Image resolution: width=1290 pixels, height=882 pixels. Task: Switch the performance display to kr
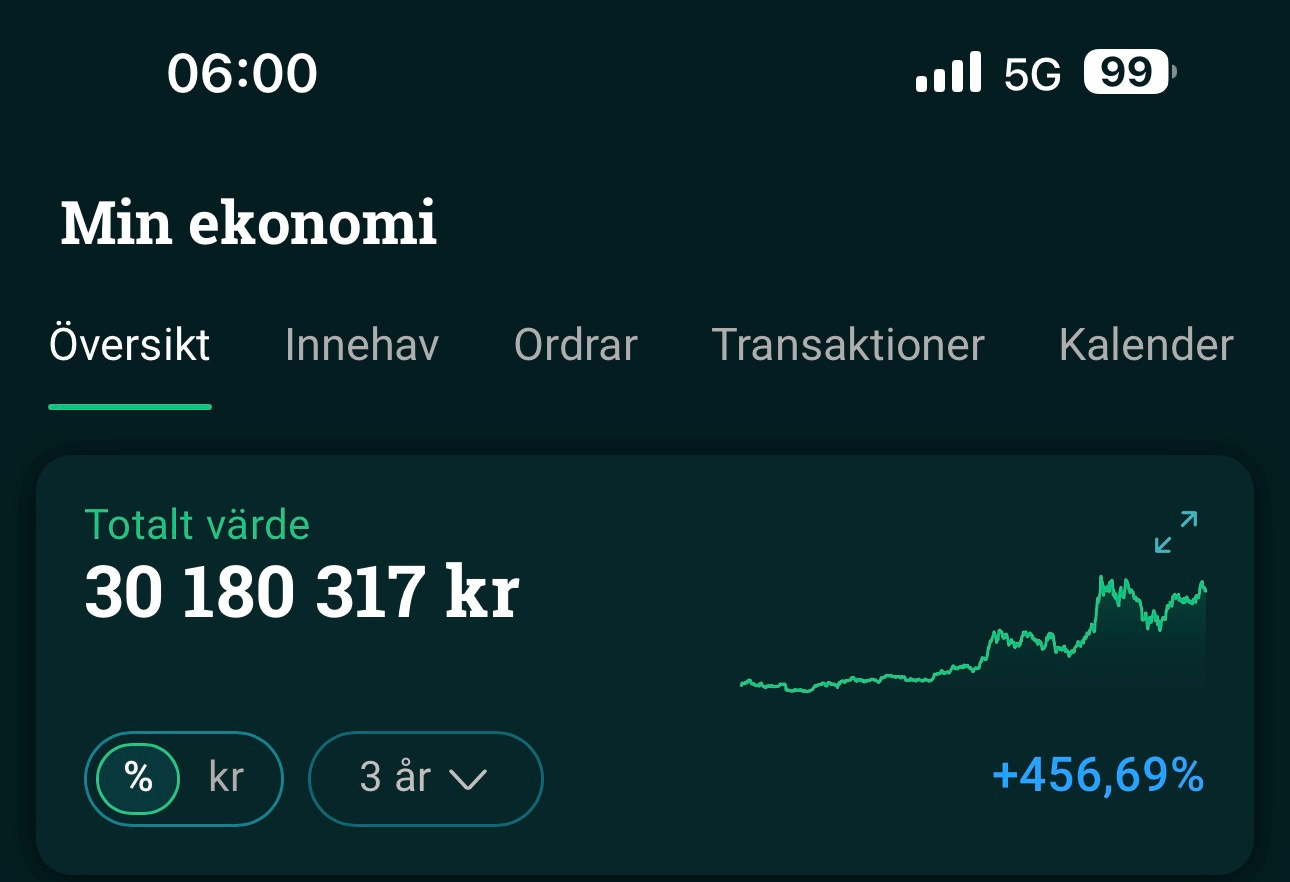click(x=226, y=778)
